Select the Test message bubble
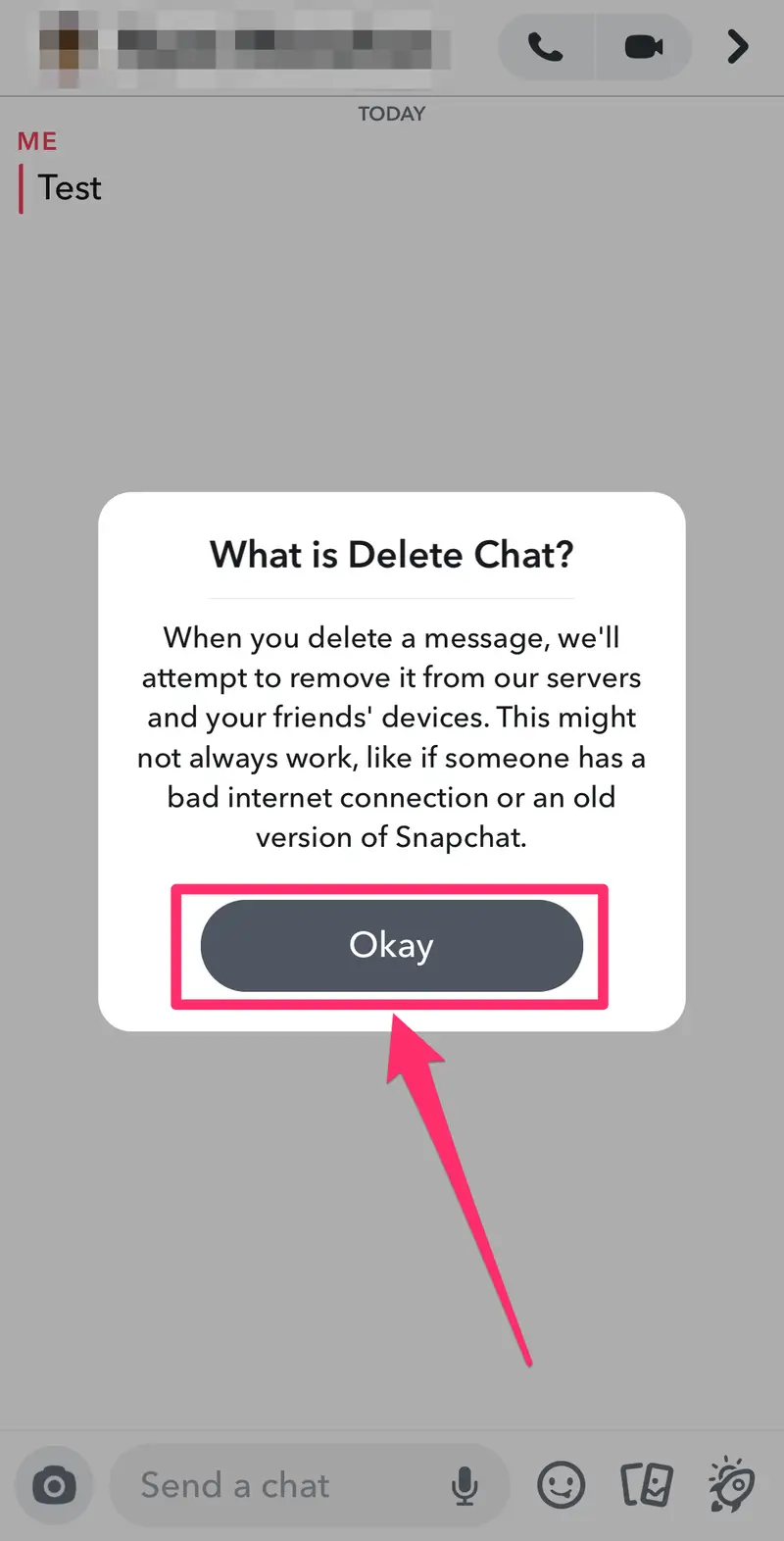Screen dimensions: 784x1541 [x=70, y=187]
